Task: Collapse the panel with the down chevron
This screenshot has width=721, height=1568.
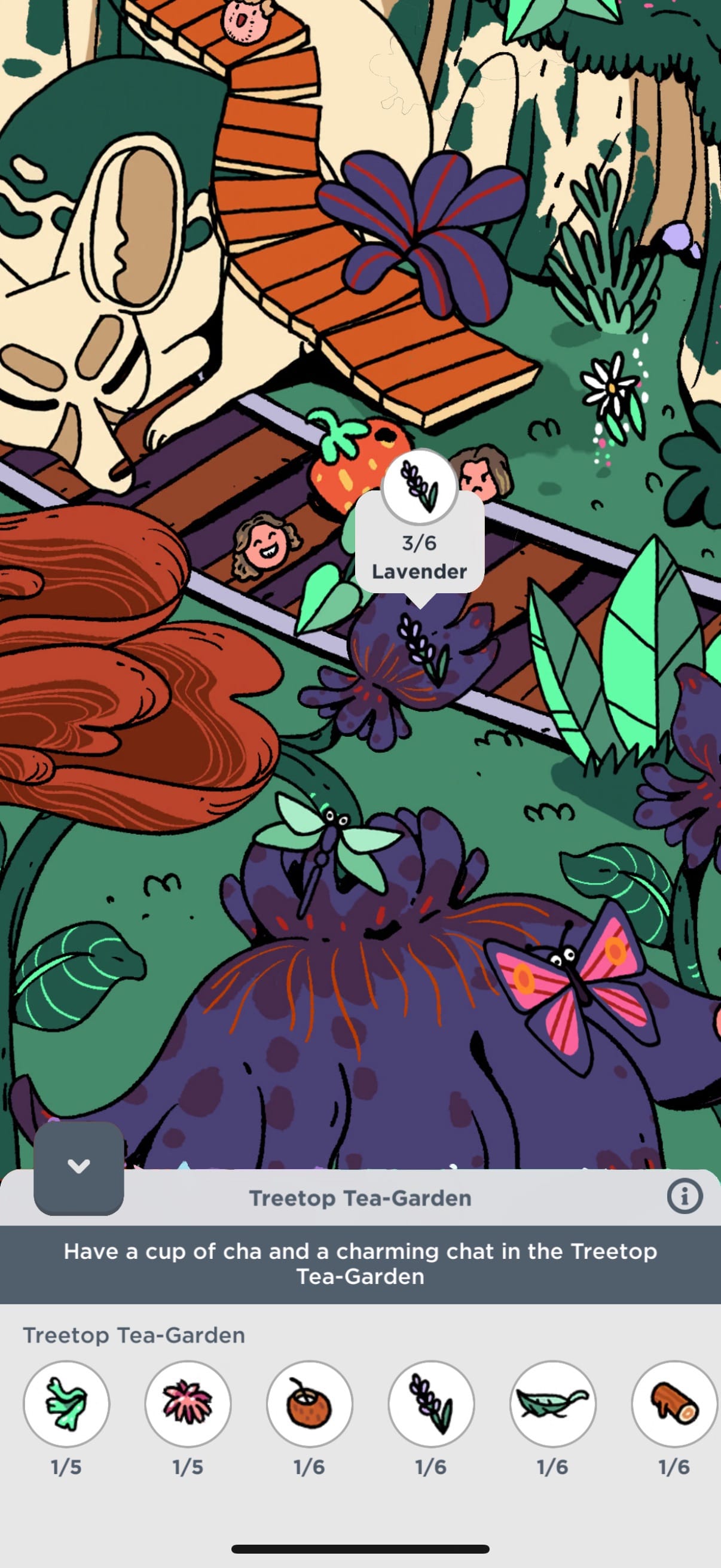Action: [78, 1166]
